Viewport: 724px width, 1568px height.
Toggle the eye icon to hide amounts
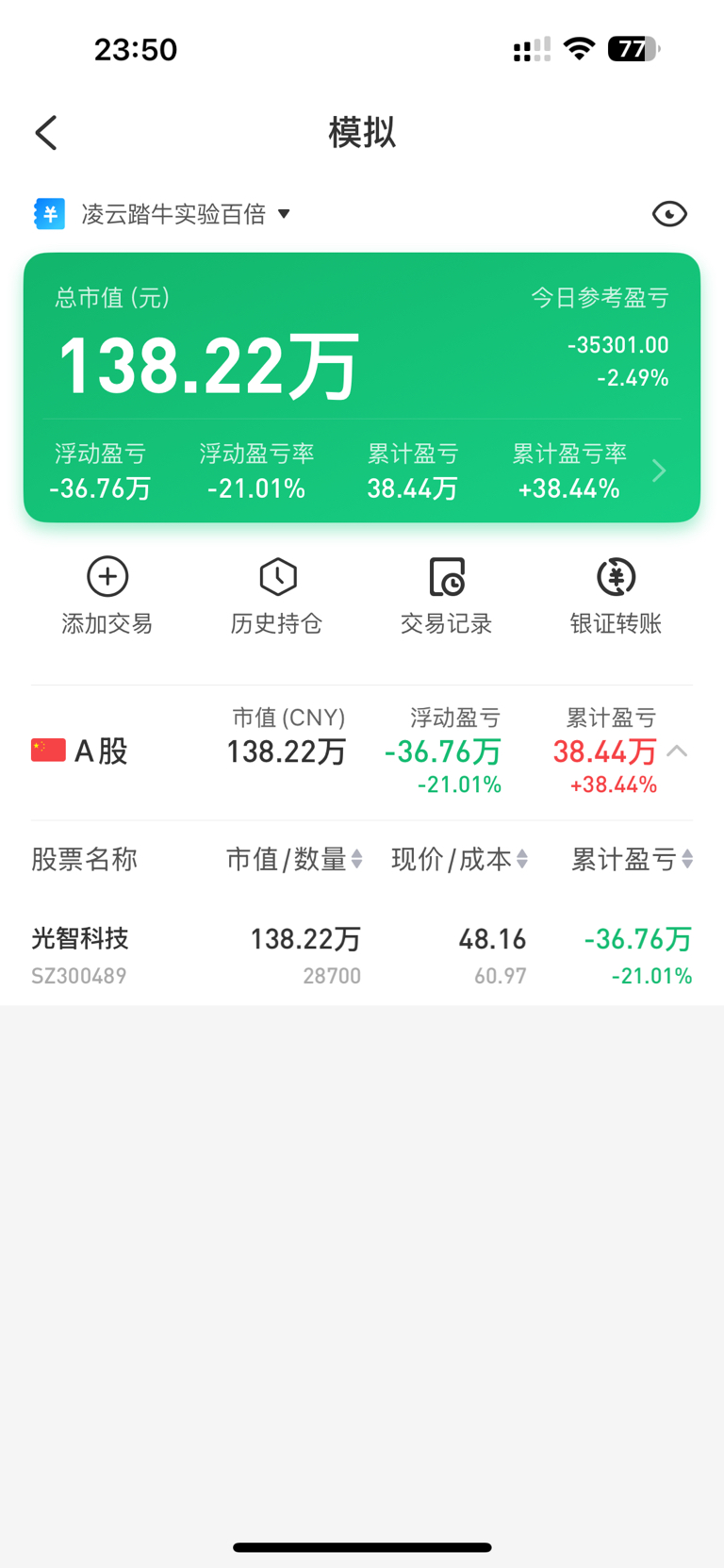(669, 214)
